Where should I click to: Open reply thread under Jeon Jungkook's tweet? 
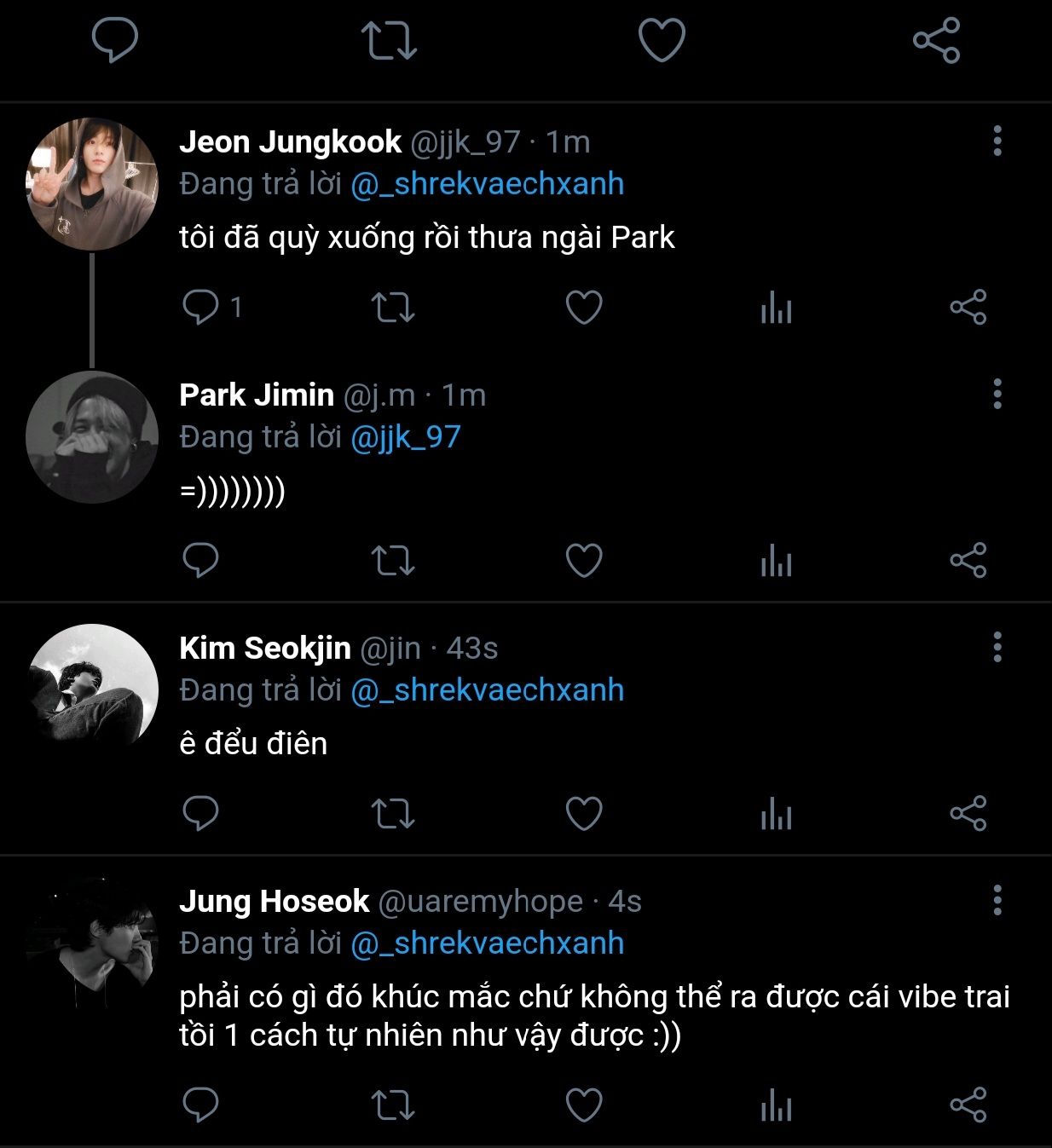coord(201,308)
